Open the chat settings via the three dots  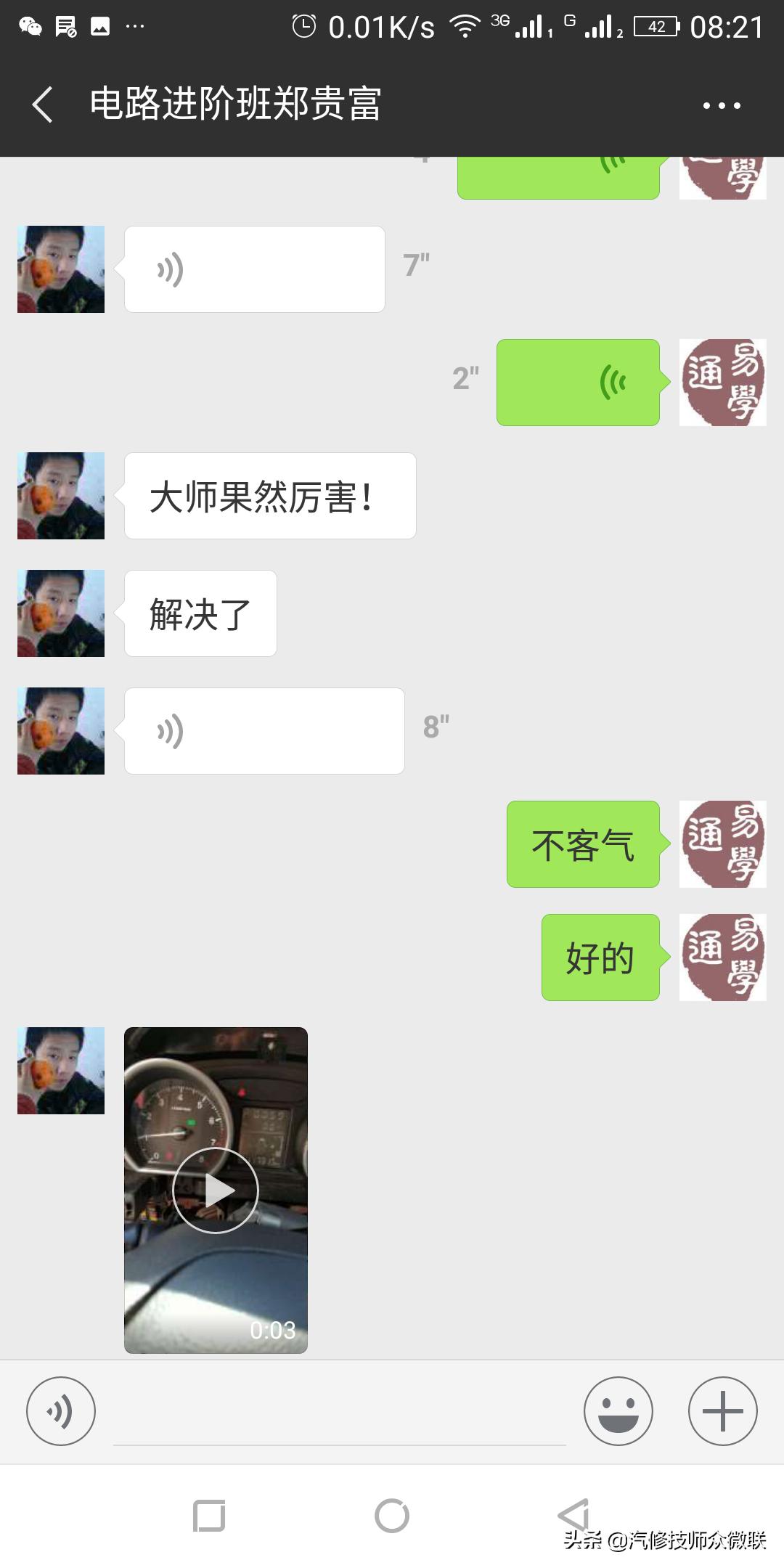(x=721, y=105)
